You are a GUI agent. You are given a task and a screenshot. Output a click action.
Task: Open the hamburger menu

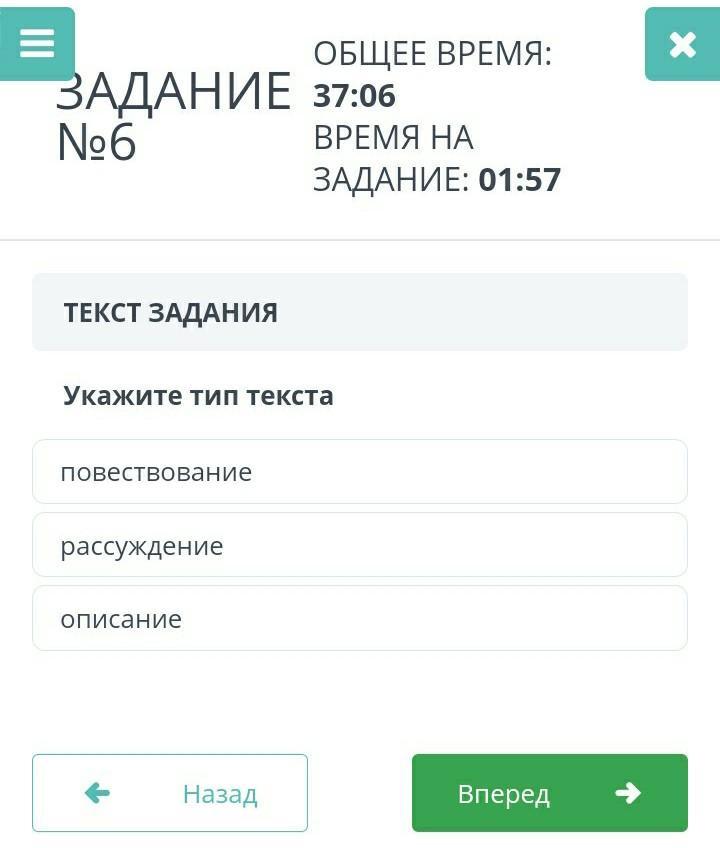pyautogui.click(x=37, y=44)
